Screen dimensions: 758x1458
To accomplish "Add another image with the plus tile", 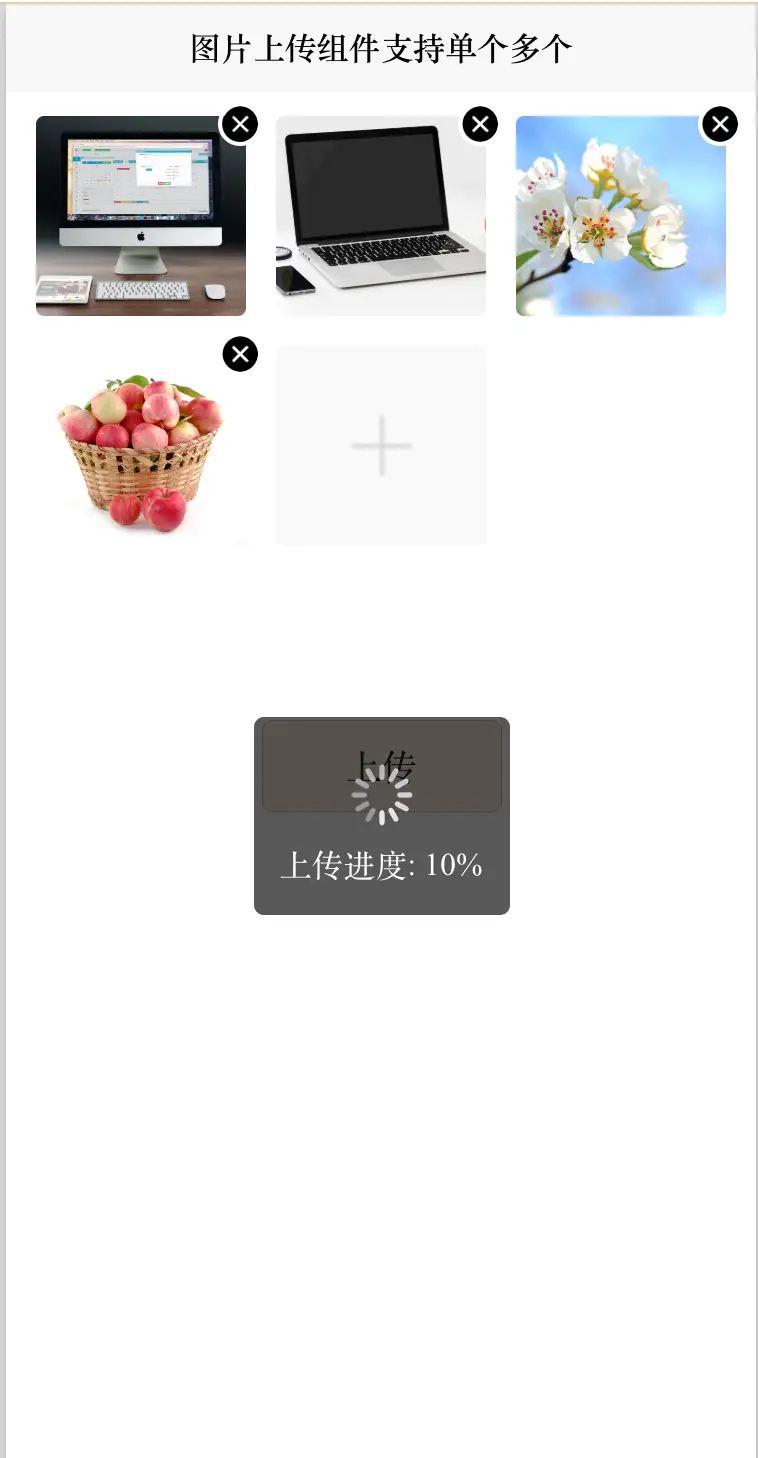I will (381, 445).
